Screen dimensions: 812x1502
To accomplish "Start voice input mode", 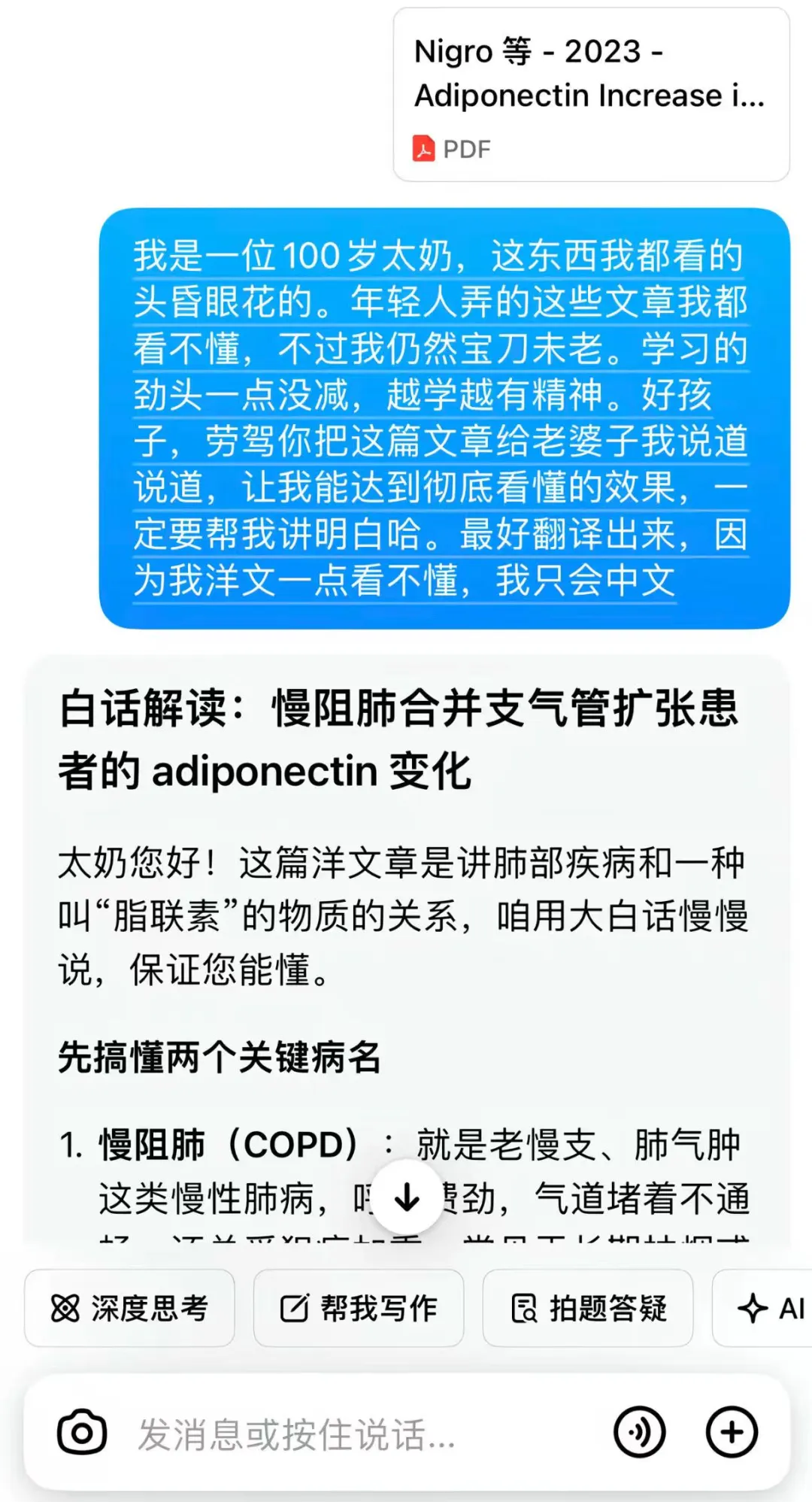I will point(639,1432).
